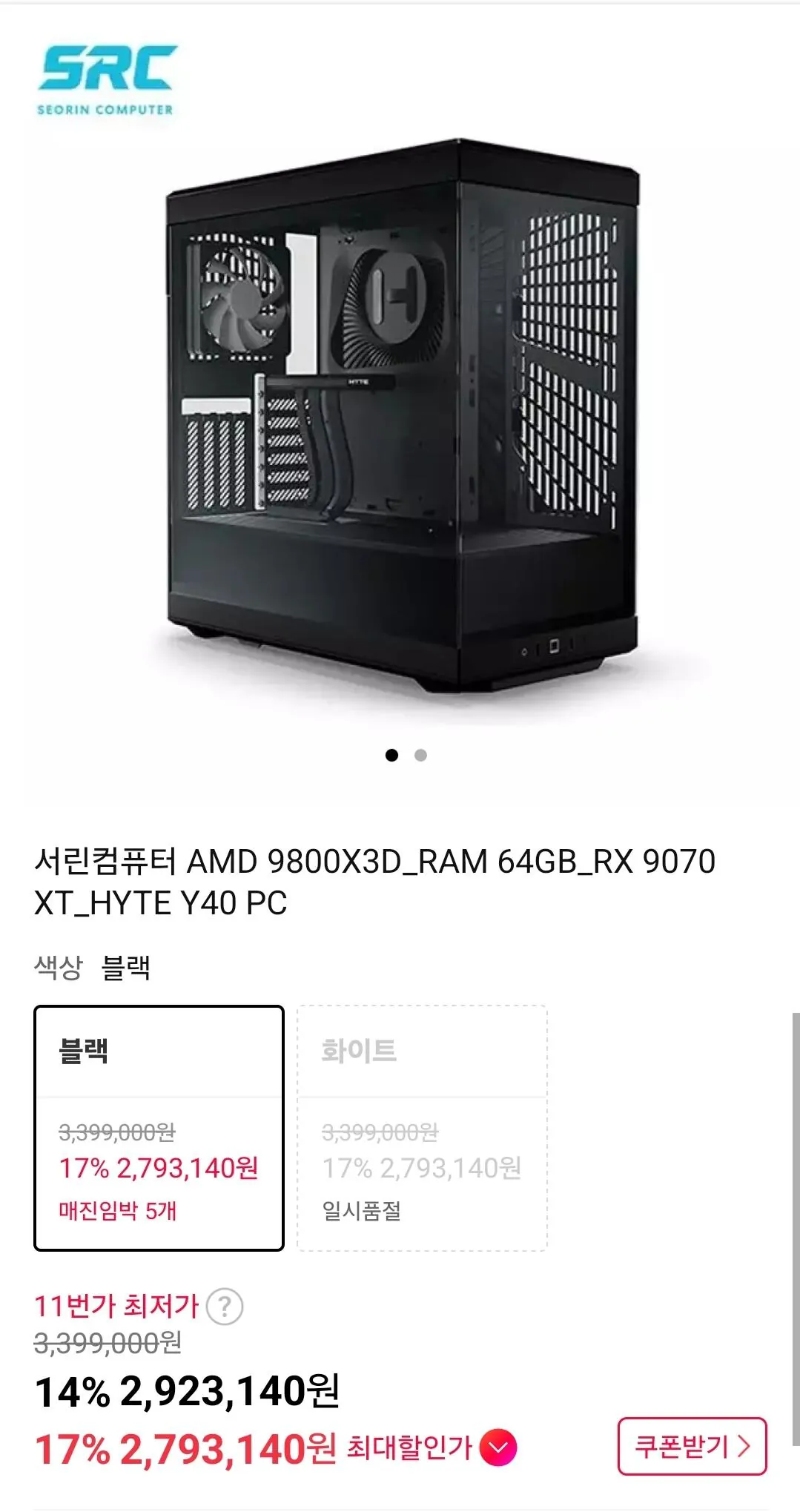Select the first carousel indicator dot
800x1512 pixels.
[x=391, y=755]
